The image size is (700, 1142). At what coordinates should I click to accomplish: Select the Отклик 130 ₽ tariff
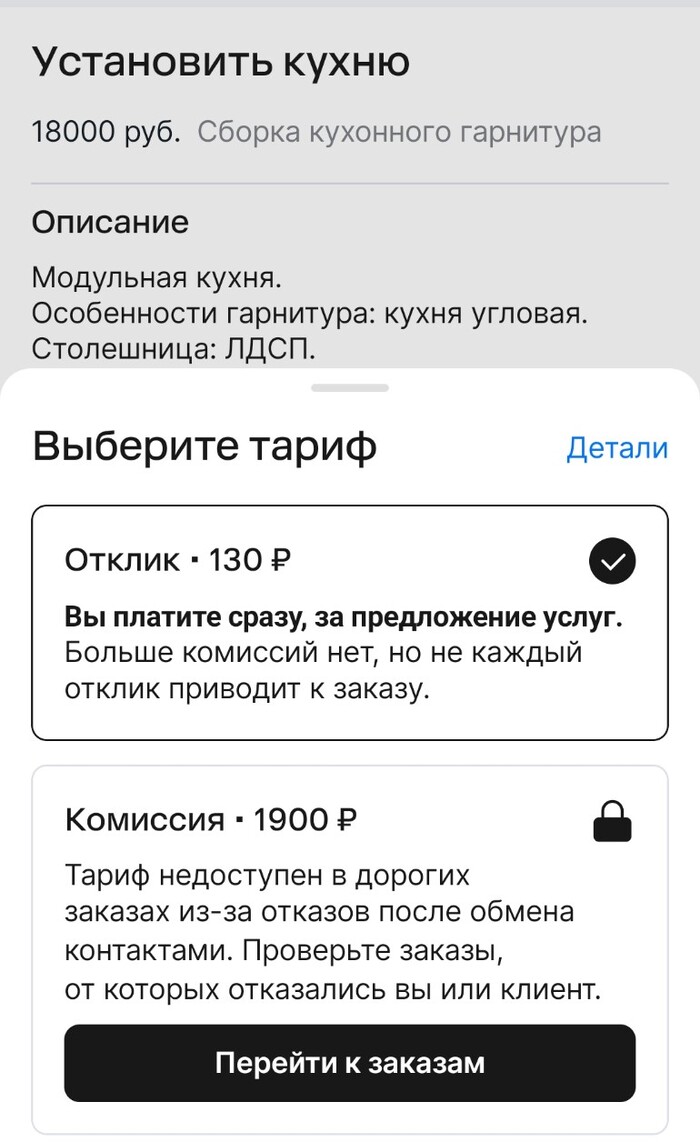pos(349,622)
